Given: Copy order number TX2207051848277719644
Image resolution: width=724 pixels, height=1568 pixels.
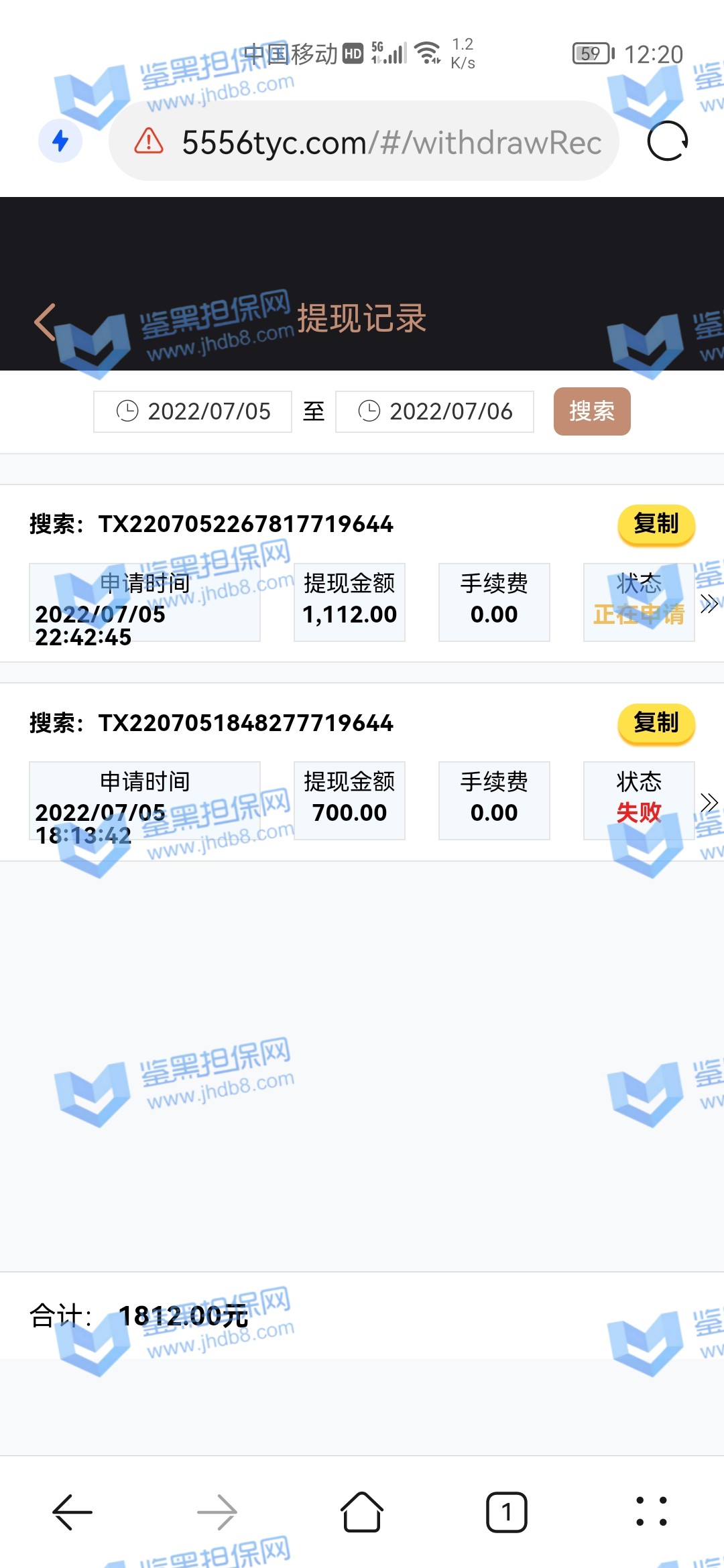Looking at the screenshot, I should coord(656,723).
